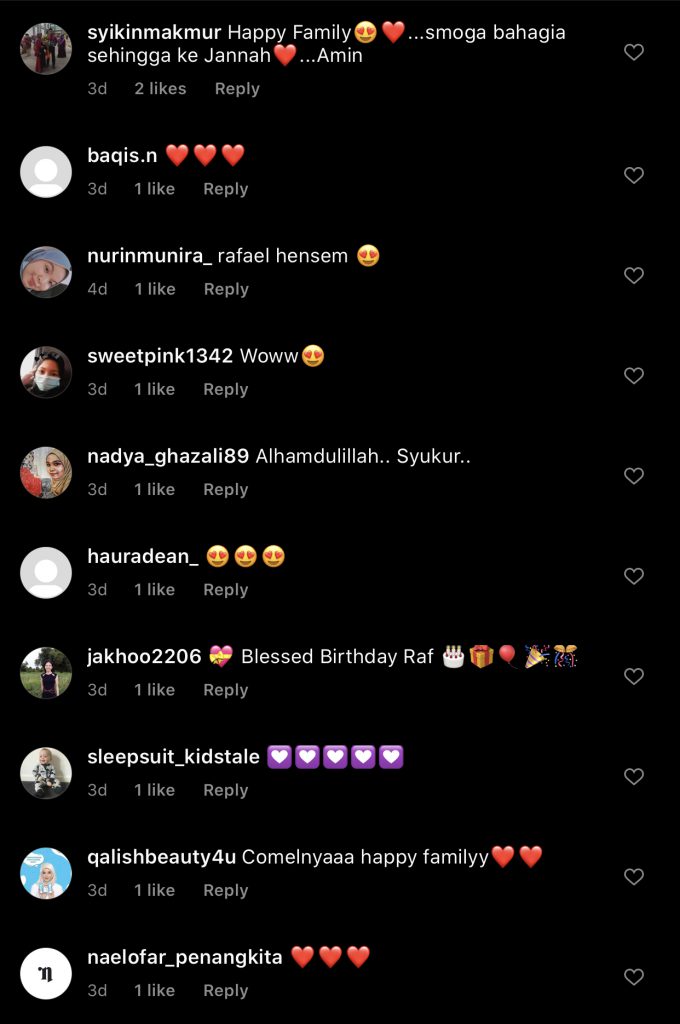Like the comment by sweetpink1342
This screenshot has height=1024, width=680.
634,376
